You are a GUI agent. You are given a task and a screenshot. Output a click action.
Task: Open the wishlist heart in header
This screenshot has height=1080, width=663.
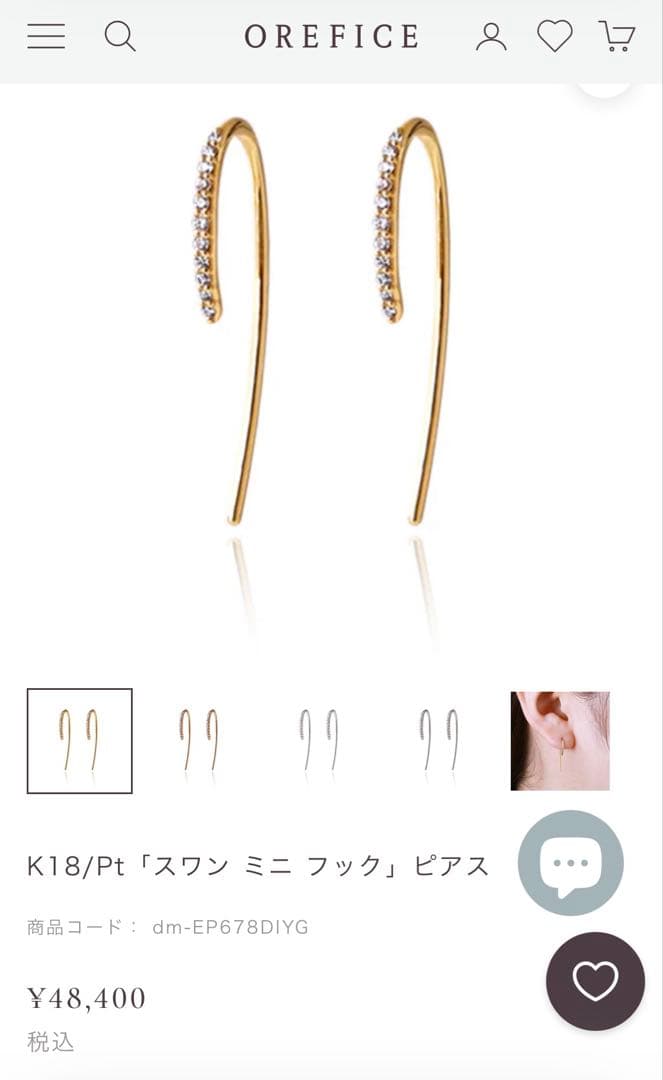coord(554,37)
